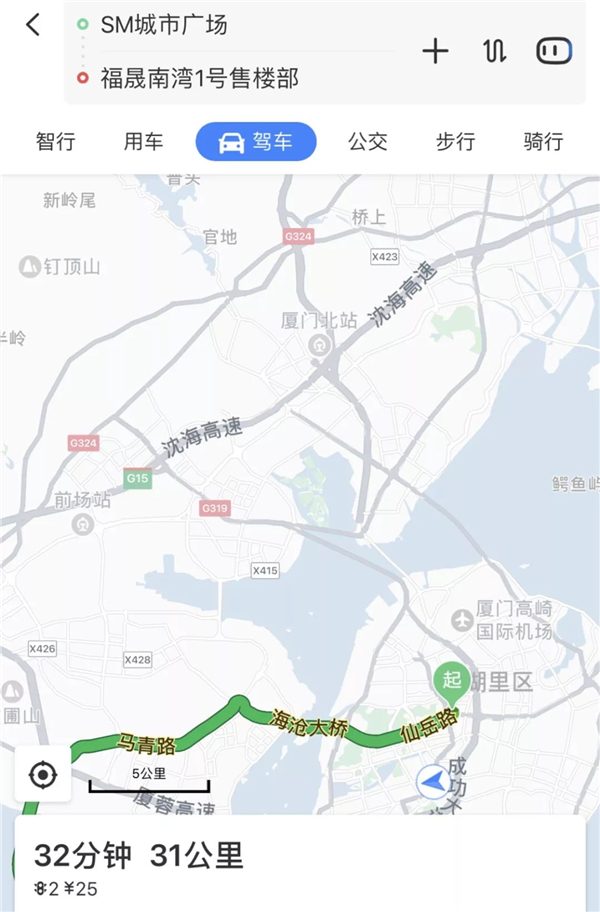
Task: Recenter map on my location
Action: (x=43, y=774)
